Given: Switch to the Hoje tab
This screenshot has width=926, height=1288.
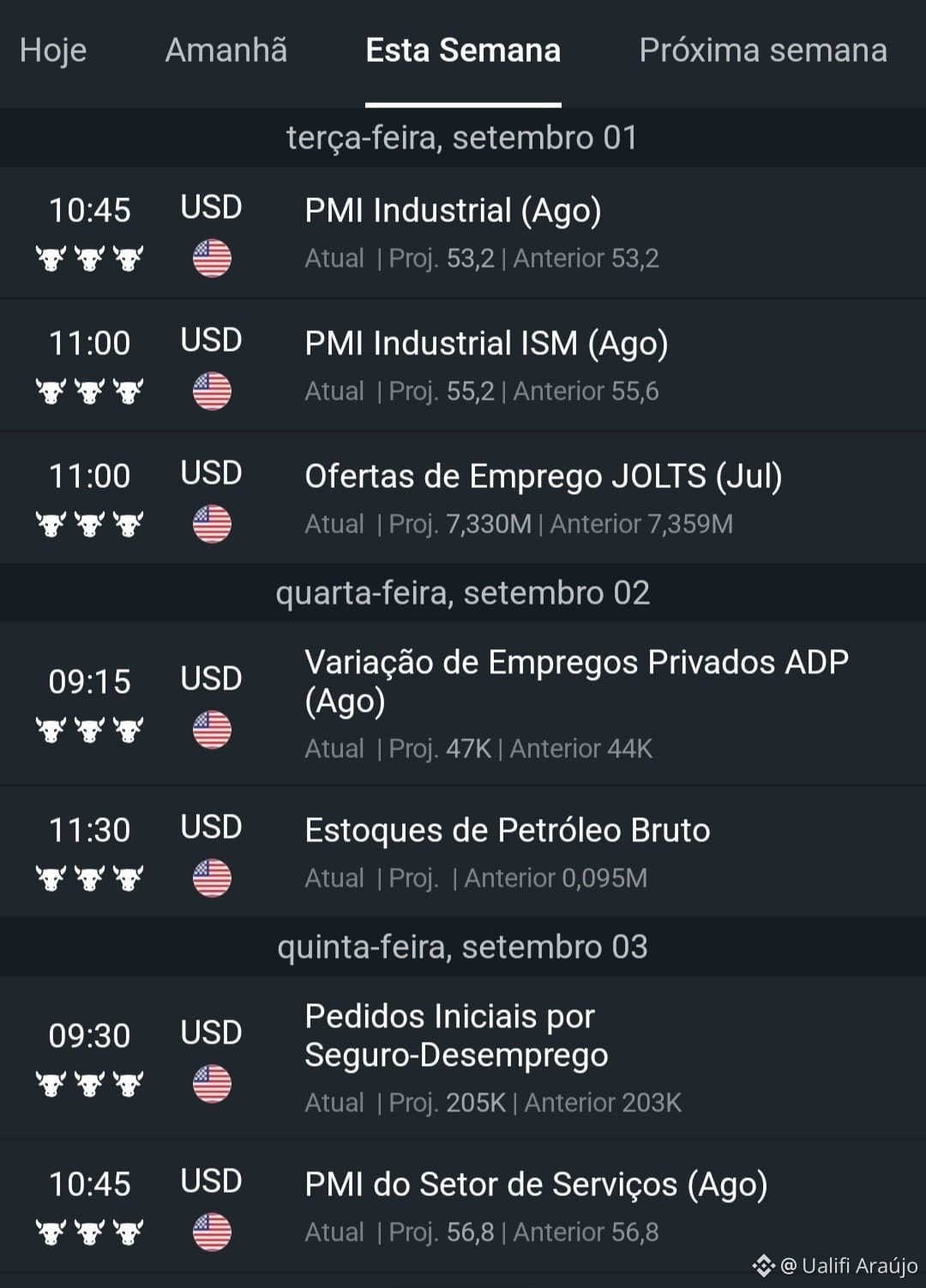Looking at the screenshot, I should click(53, 51).
